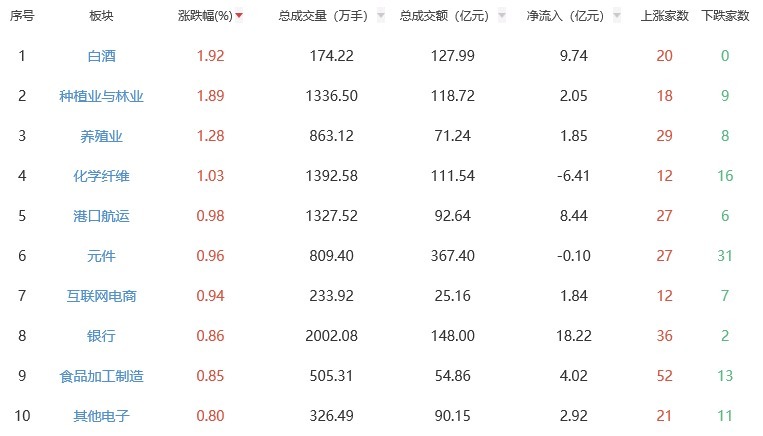The height and width of the screenshot is (436, 763).
Task: Open the 种植业与林业 sector
Action: coord(101,96)
